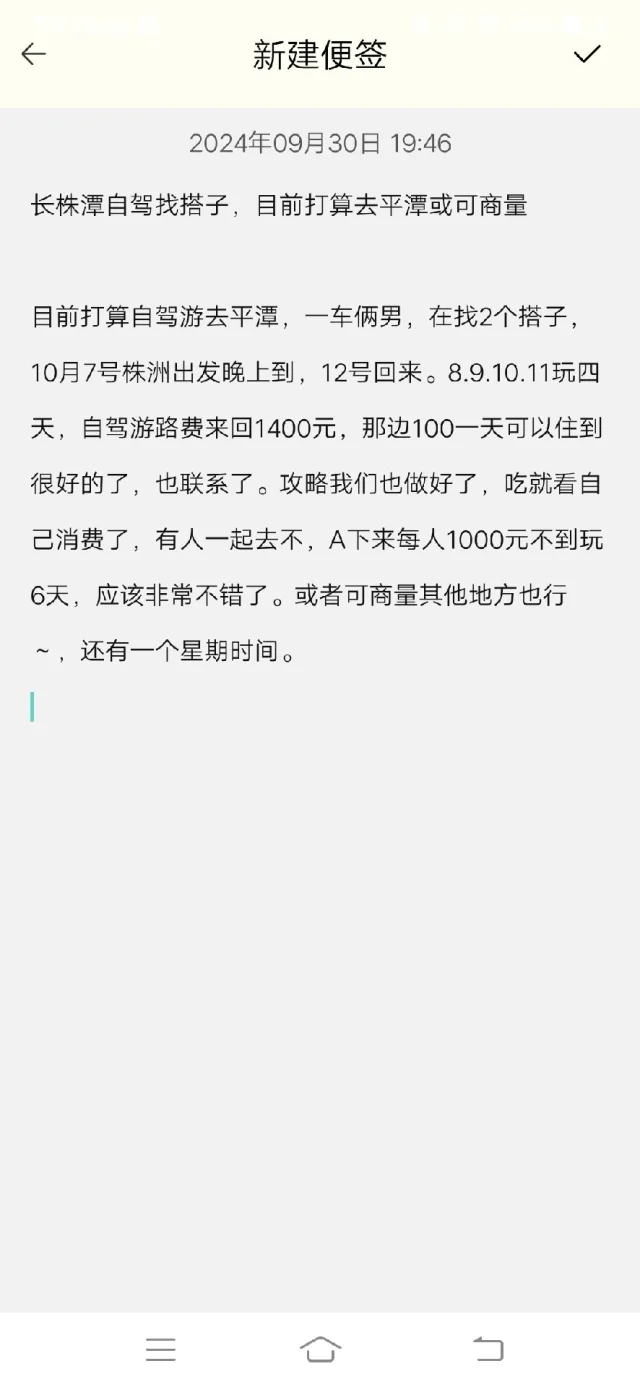The width and height of the screenshot is (640, 1387).
Task: Go back using the top-left arrow
Action: tap(34, 54)
